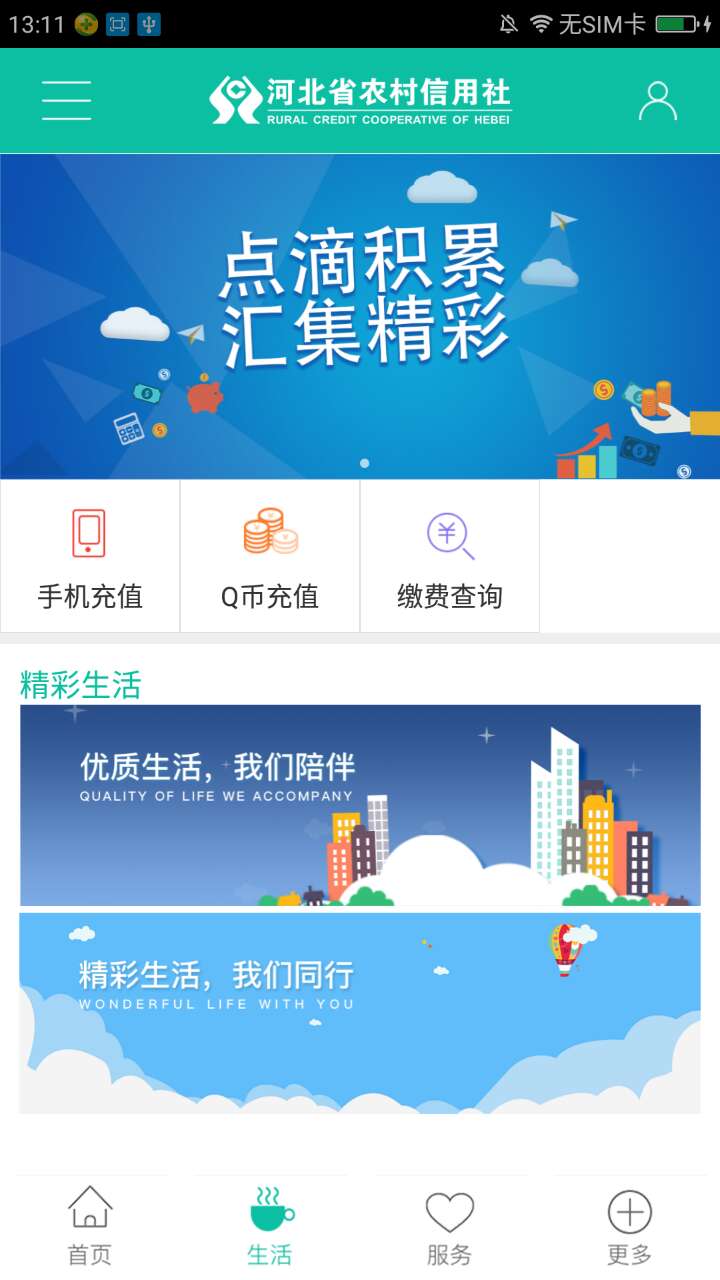Open the 点滴积累 汇集精彩 banner
720x1280 pixels.
[x=360, y=316]
